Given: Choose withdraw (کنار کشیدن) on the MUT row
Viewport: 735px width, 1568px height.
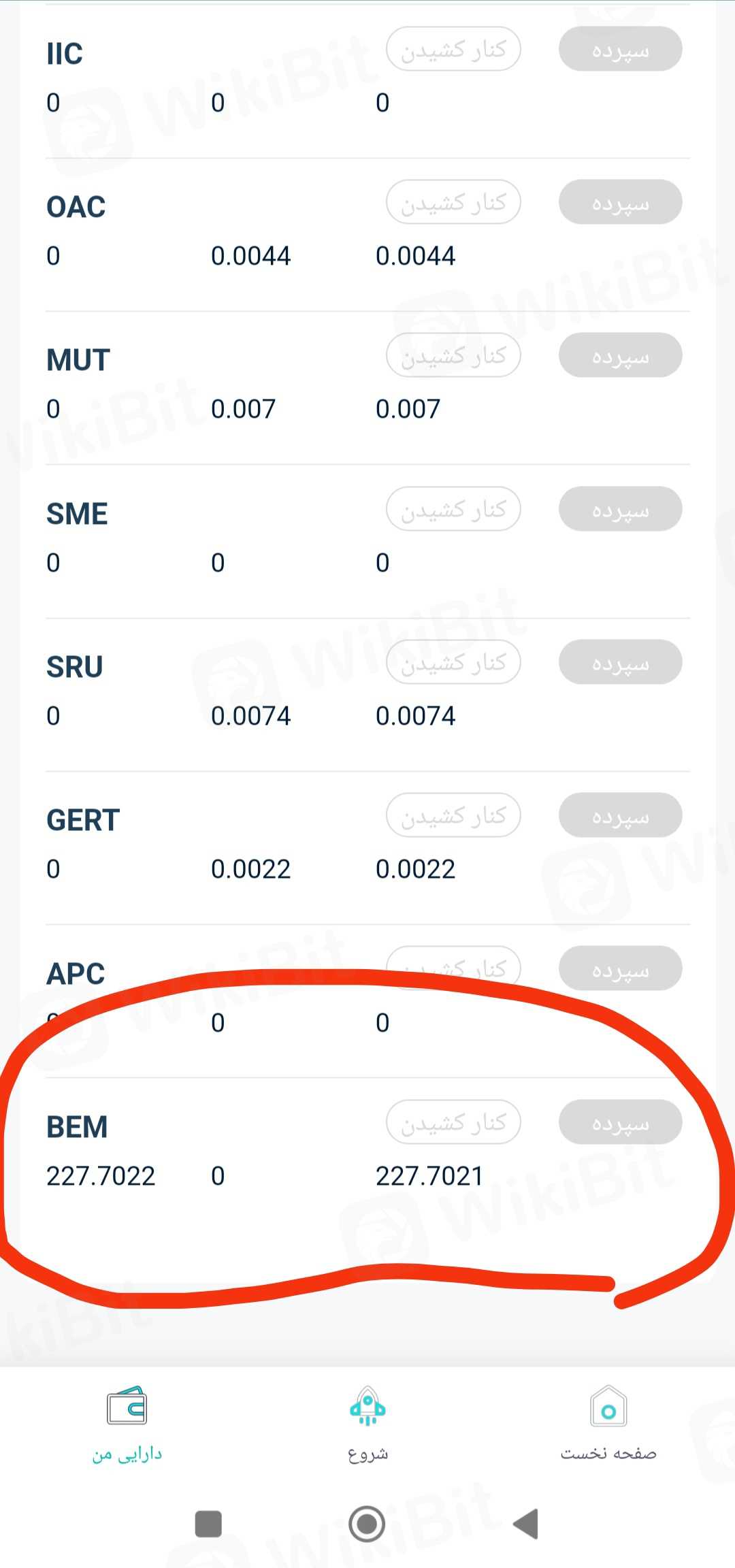Looking at the screenshot, I should (x=453, y=355).
